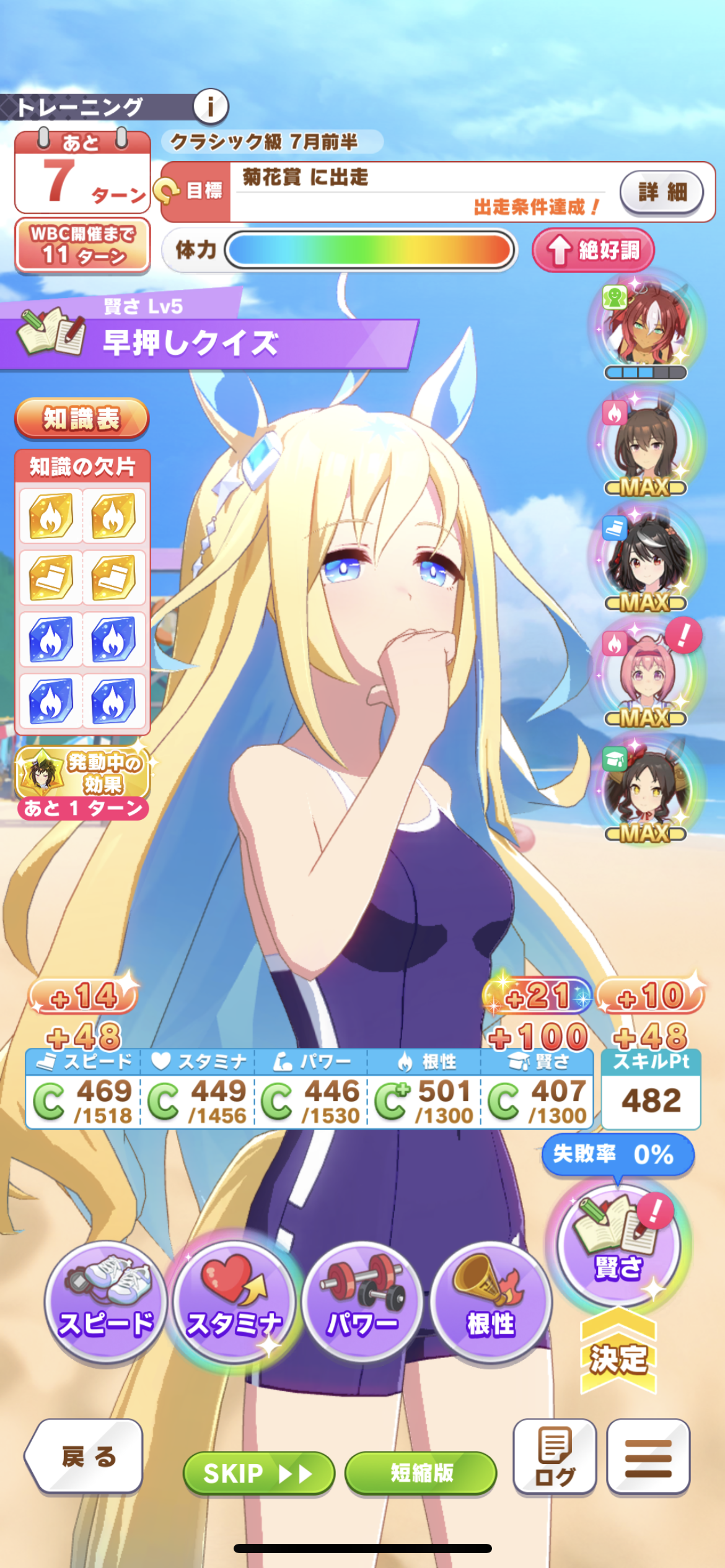Open the 知識表 knowledge table
The image size is (725, 1568).
point(82,419)
